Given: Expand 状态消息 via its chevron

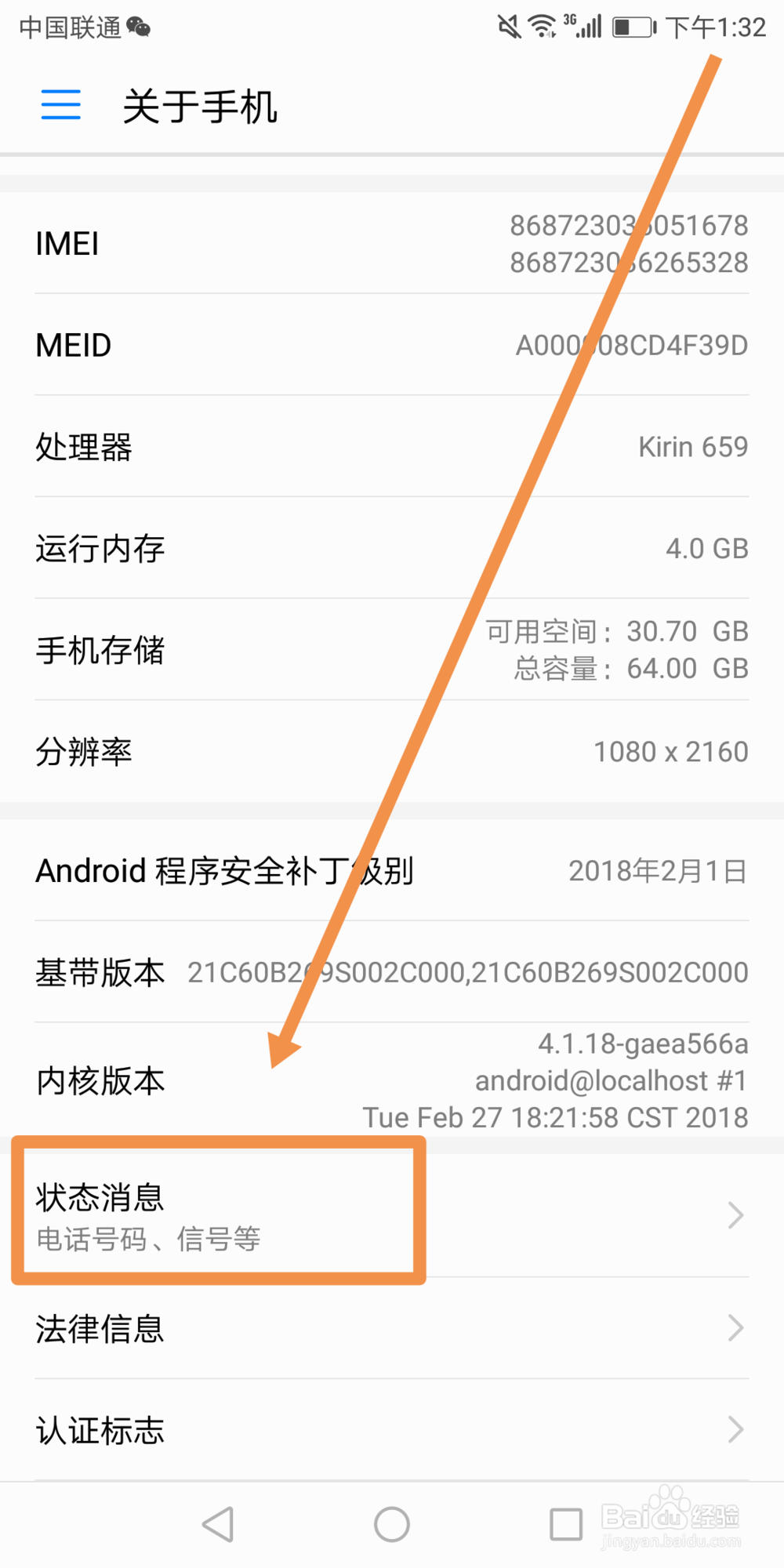Looking at the screenshot, I should 735,1214.
